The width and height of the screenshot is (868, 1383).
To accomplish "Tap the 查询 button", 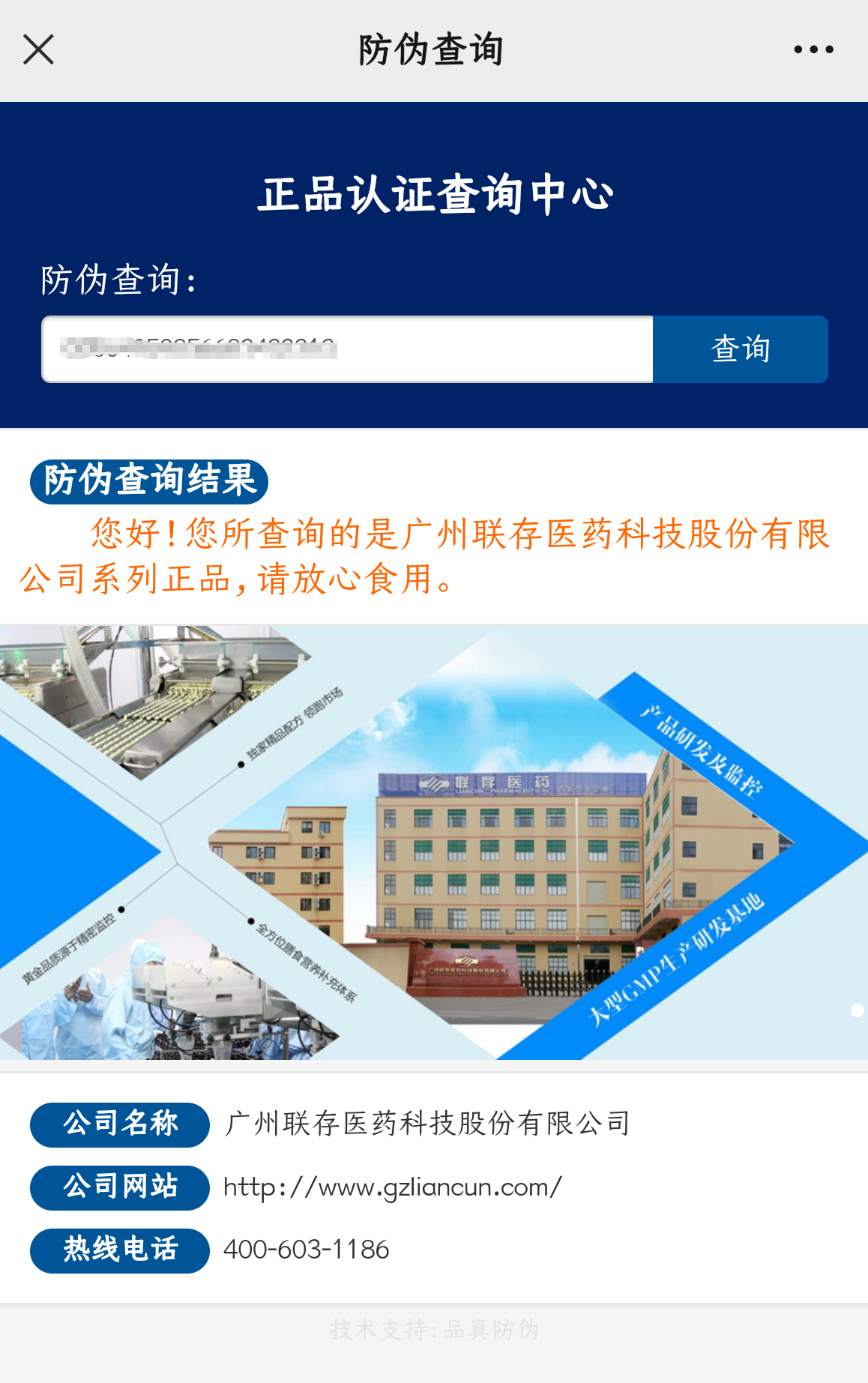I will (x=740, y=349).
